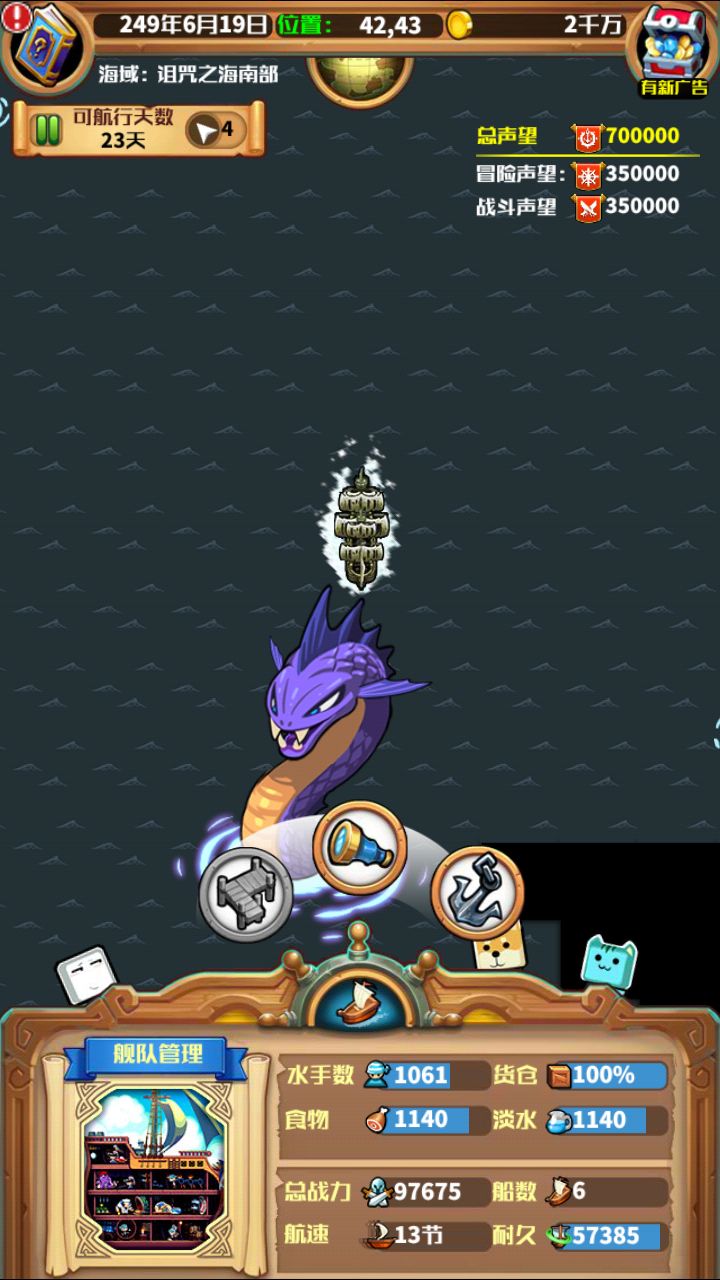Drop anchor with the anchor button

pos(477,893)
